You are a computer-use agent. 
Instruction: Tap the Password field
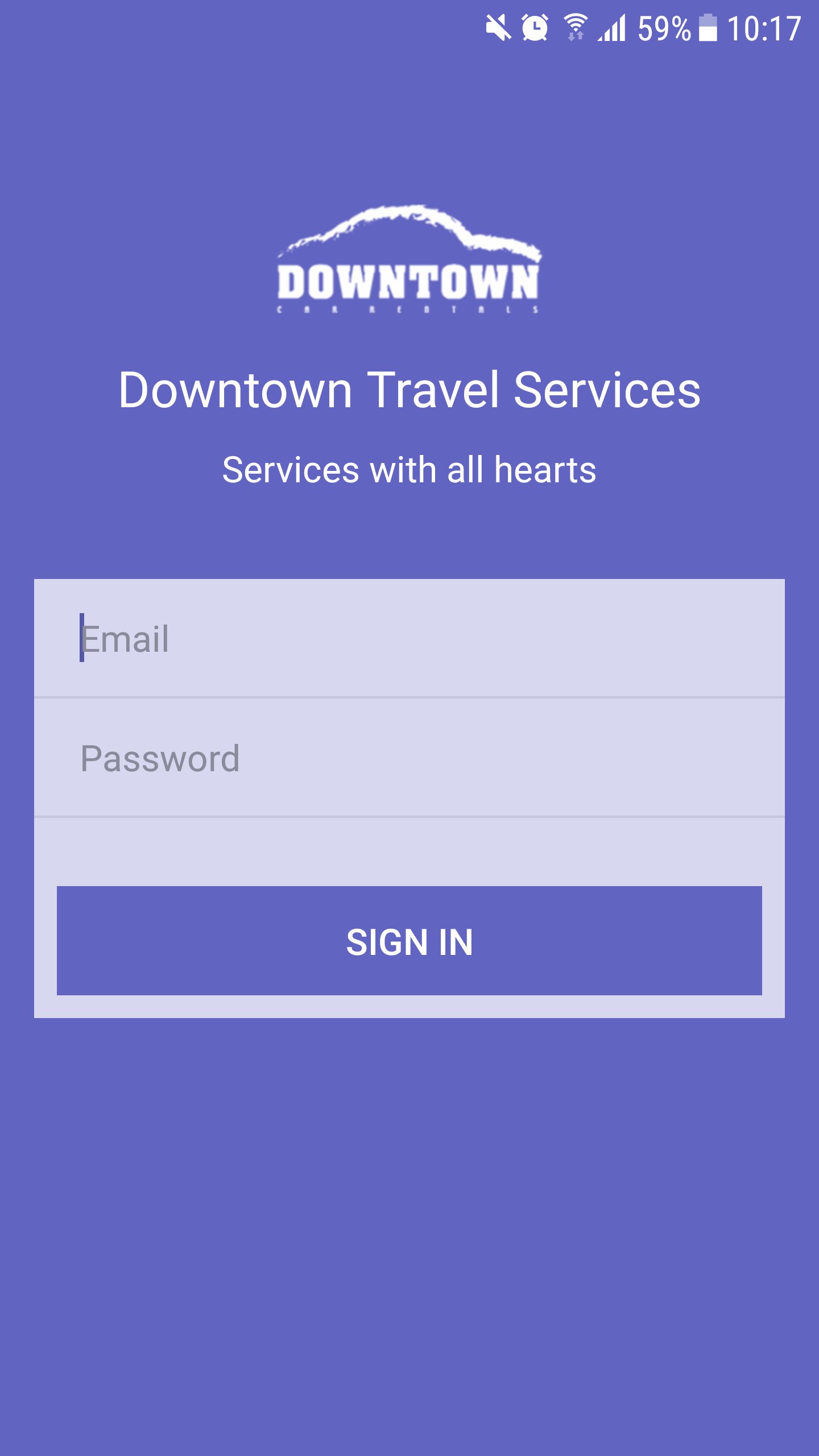click(x=409, y=758)
